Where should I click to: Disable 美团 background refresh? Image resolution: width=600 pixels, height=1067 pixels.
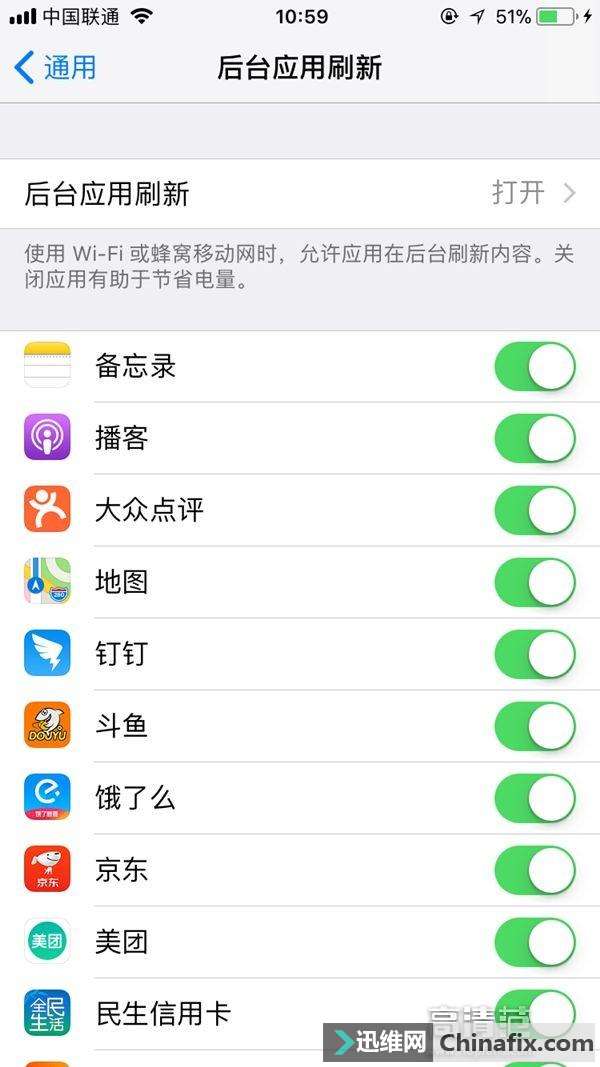click(535, 942)
